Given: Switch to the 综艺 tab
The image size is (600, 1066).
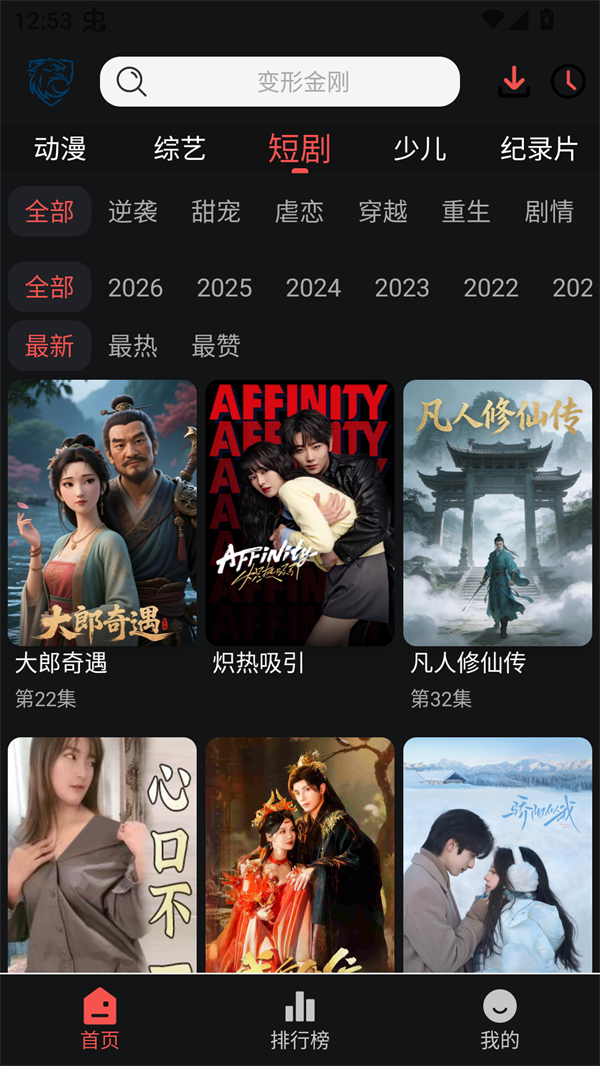Looking at the screenshot, I should [x=180, y=149].
